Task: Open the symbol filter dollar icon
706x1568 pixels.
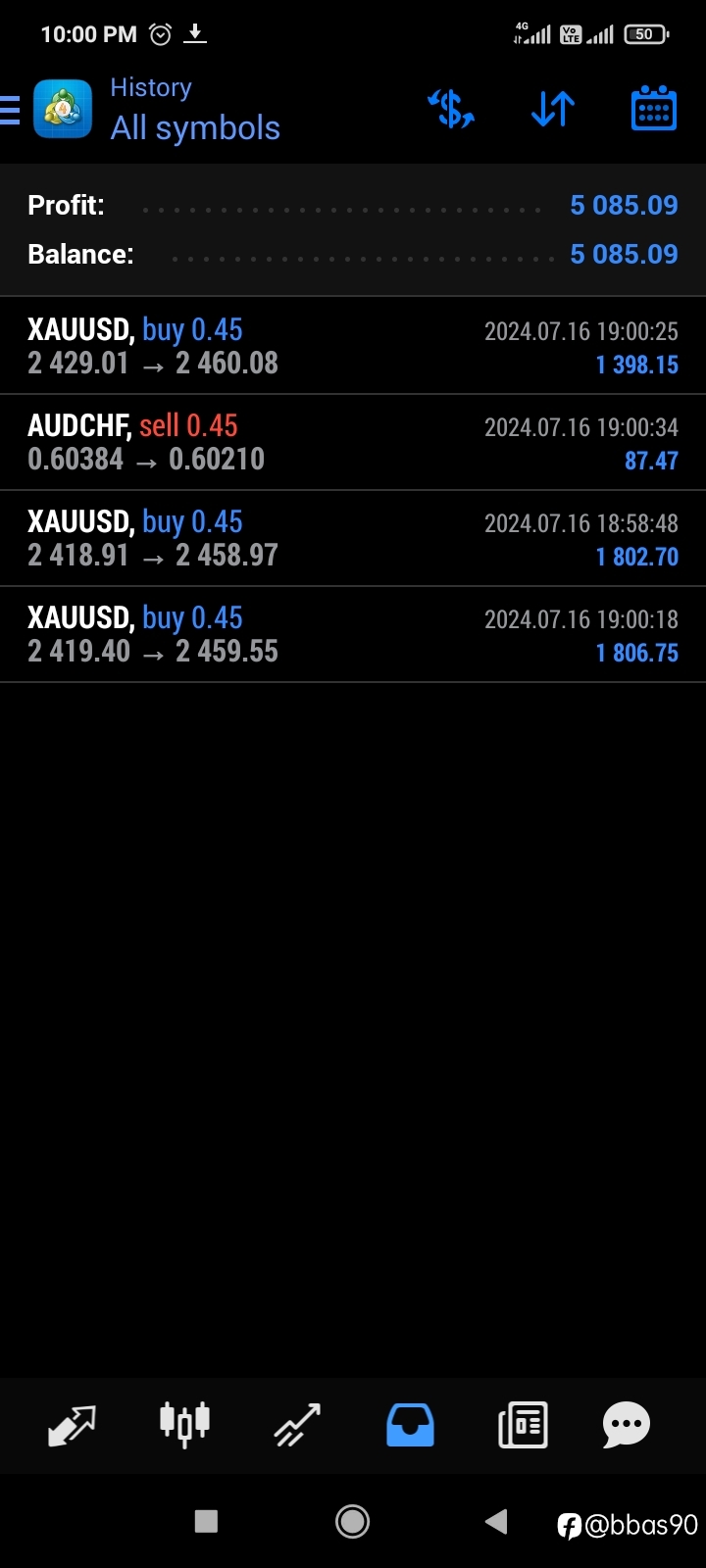Action: click(451, 109)
